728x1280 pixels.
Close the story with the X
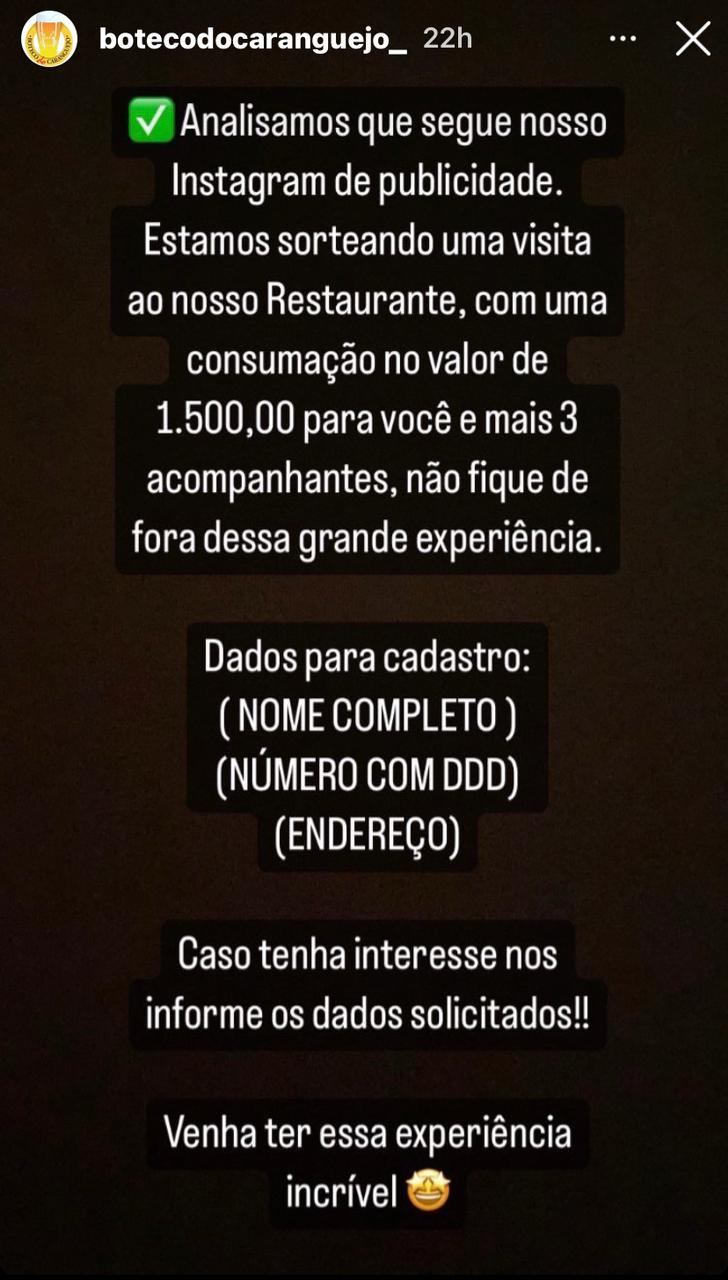pos(692,39)
